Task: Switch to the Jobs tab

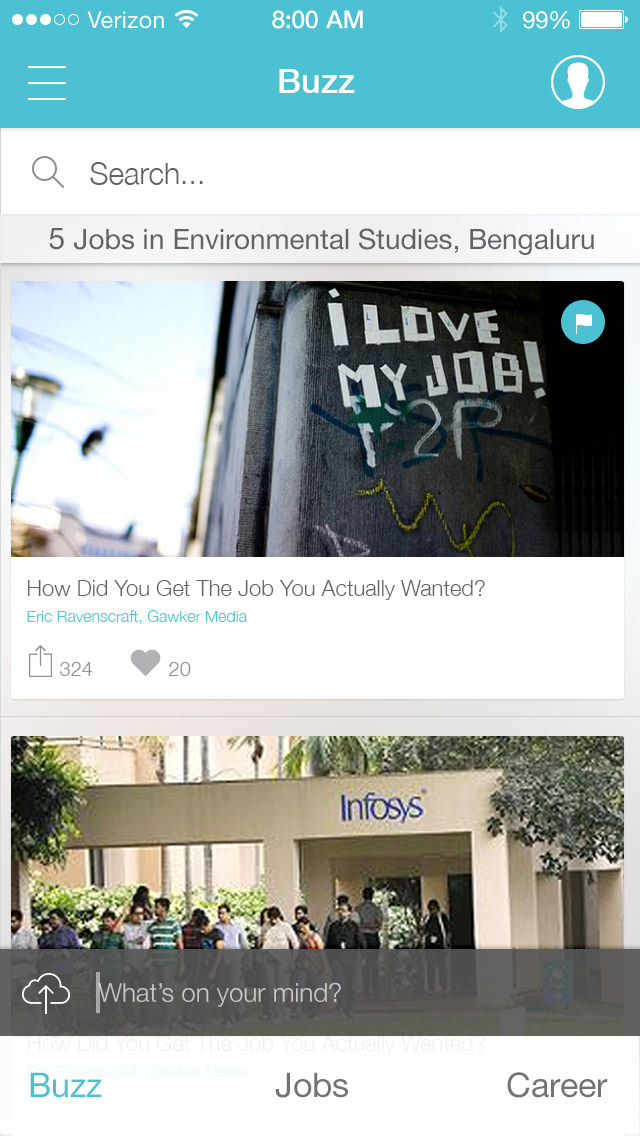Action: coord(312,1085)
